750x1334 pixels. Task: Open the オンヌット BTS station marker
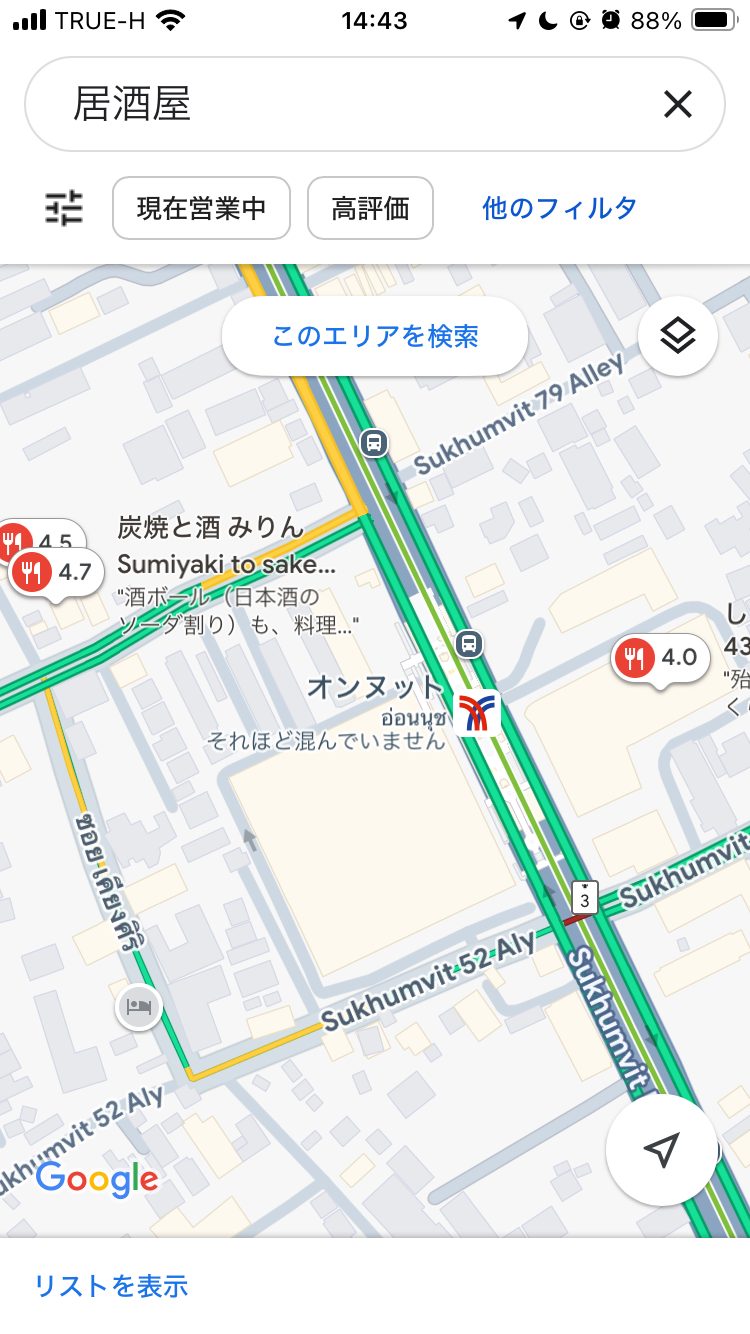coord(477,713)
